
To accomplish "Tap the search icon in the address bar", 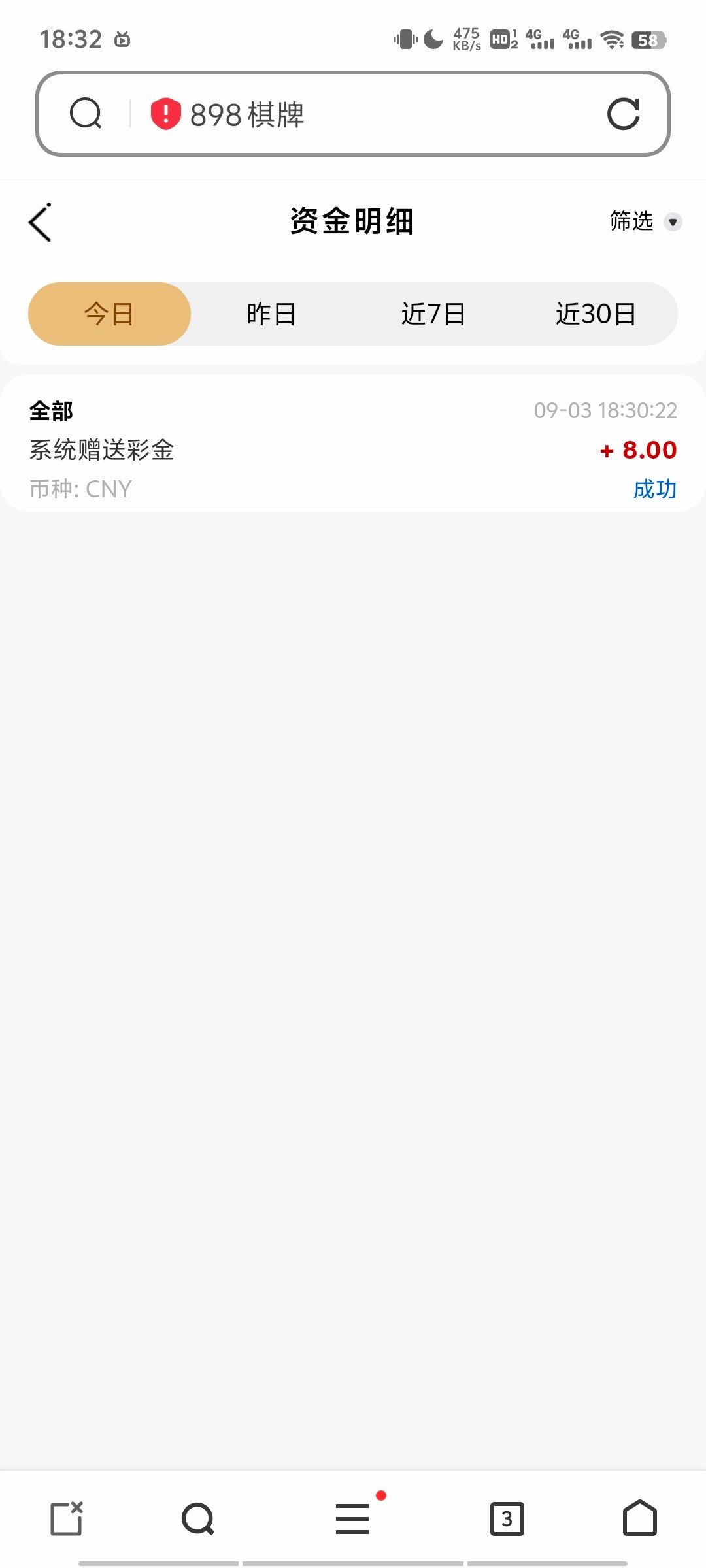I will point(86,114).
